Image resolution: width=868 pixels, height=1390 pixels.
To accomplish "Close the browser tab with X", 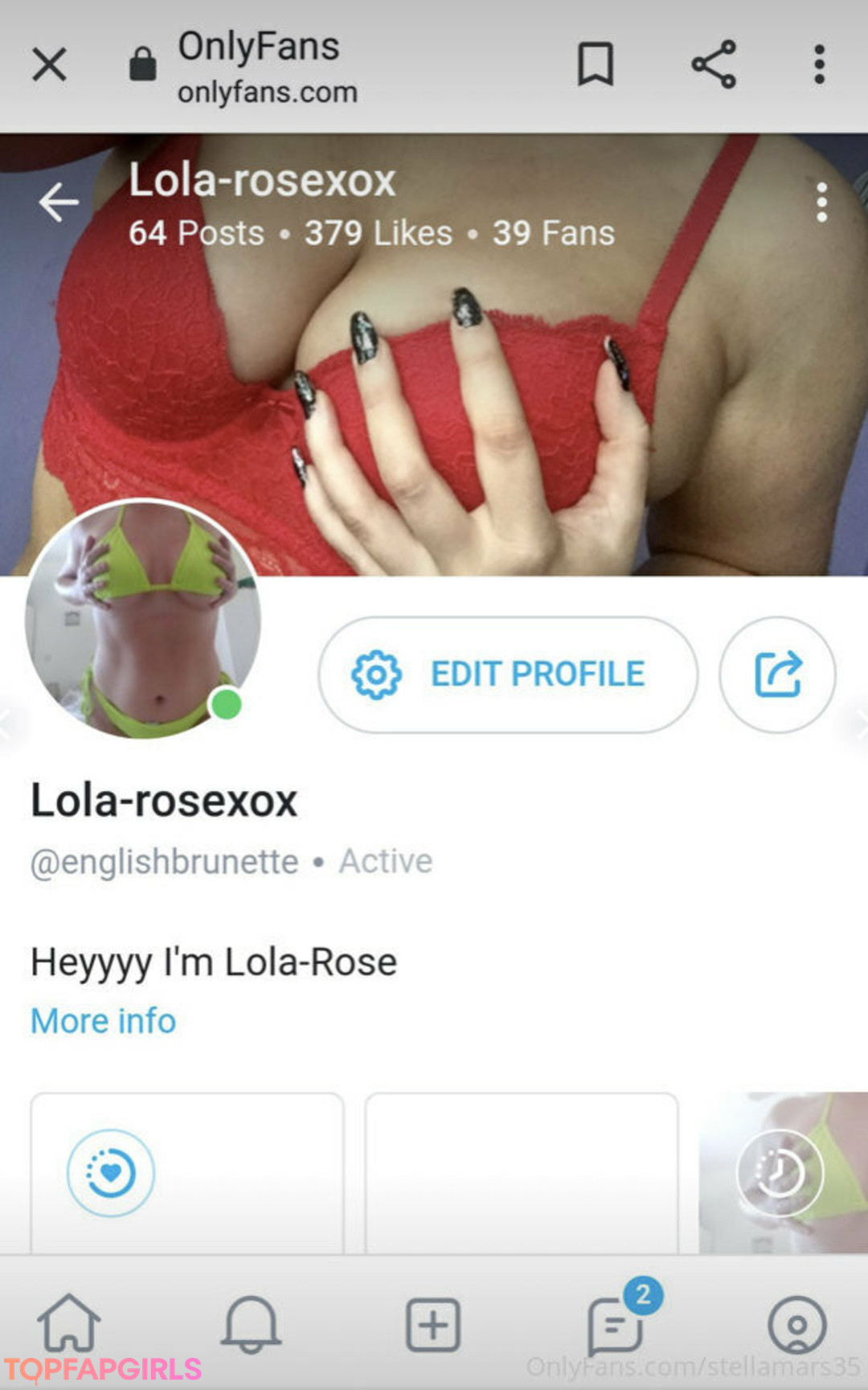I will click(x=50, y=64).
